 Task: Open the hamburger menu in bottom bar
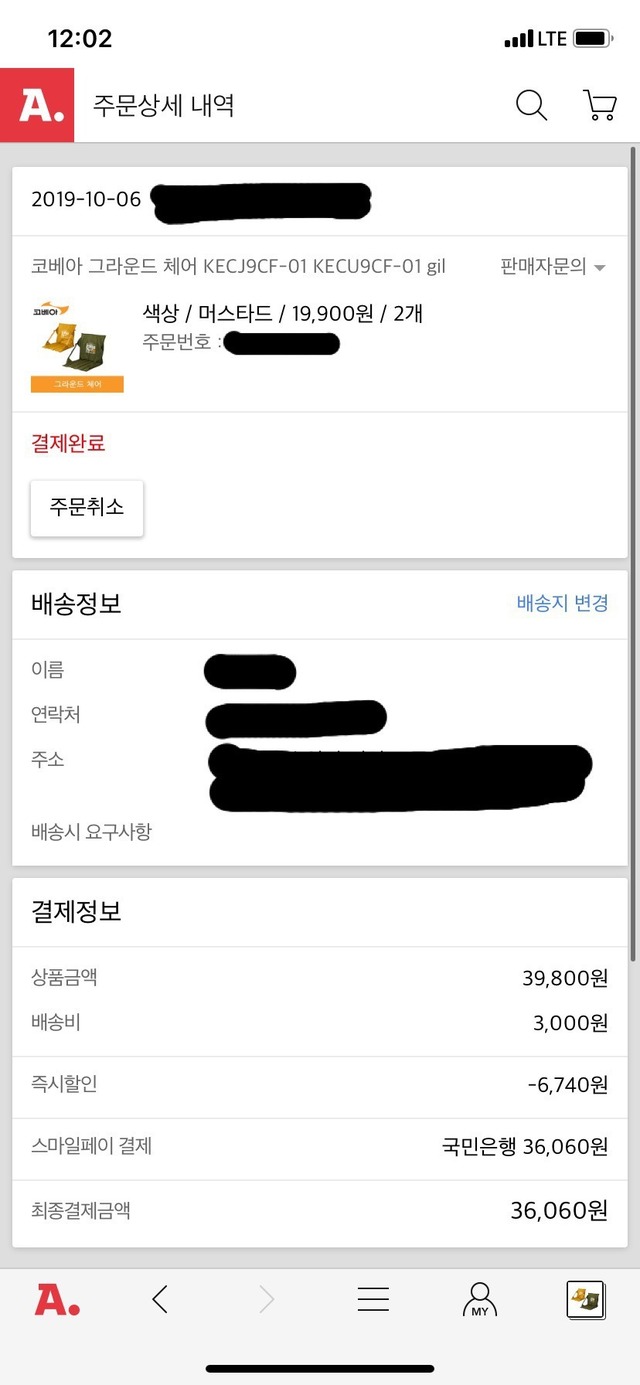click(x=373, y=1299)
